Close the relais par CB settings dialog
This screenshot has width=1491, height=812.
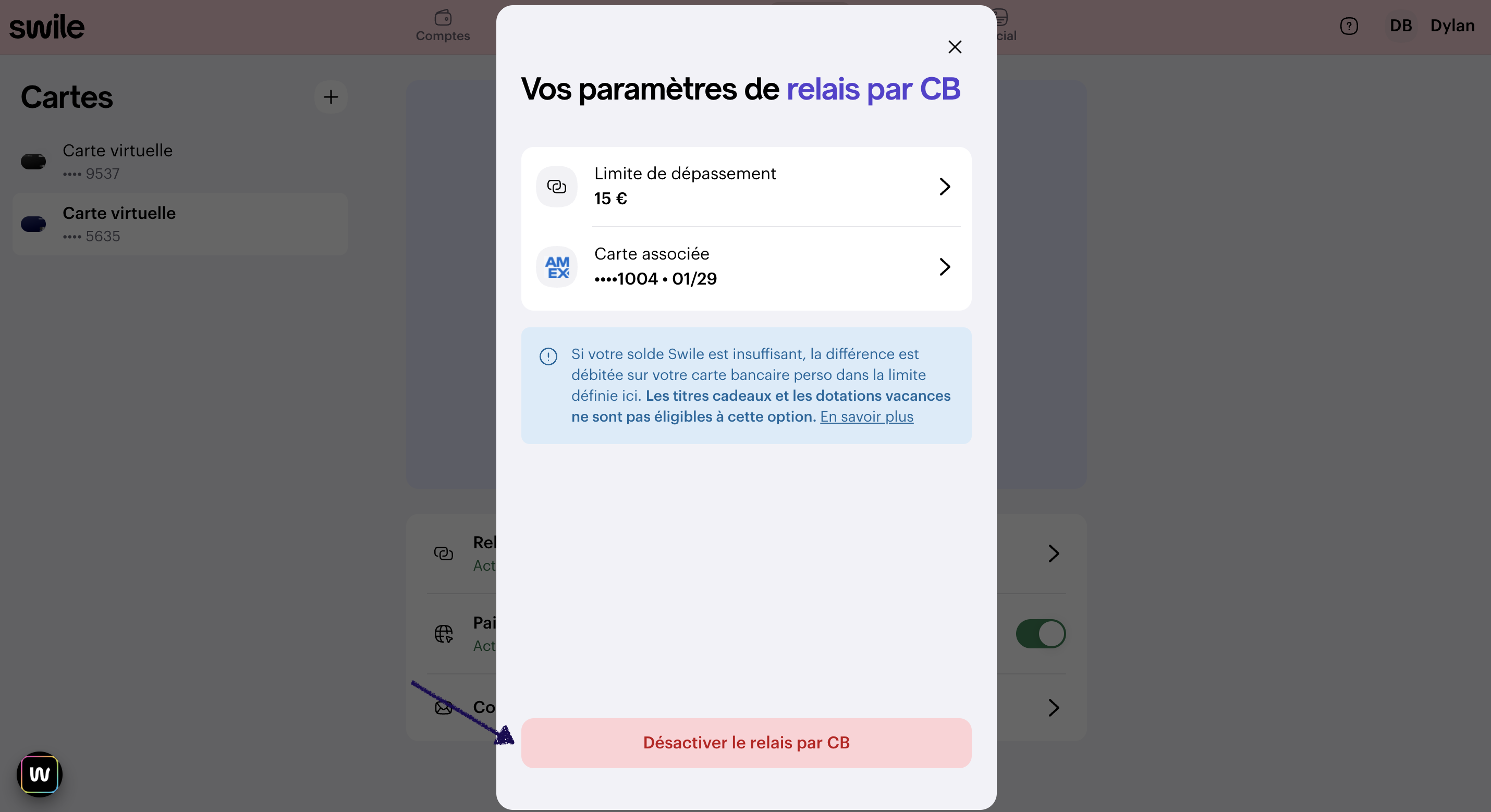click(x=955, y=47)
